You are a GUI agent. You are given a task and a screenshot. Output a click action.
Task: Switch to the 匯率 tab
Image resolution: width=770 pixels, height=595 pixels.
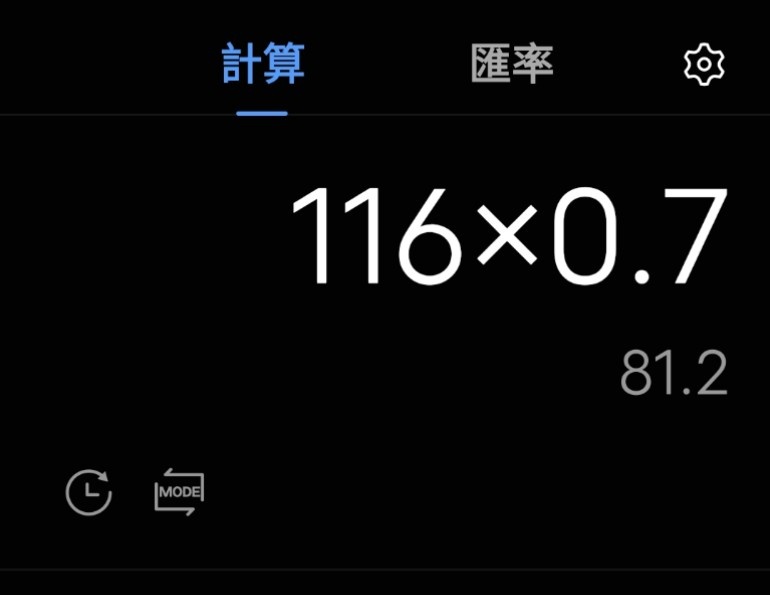click(x=511, y=64)
